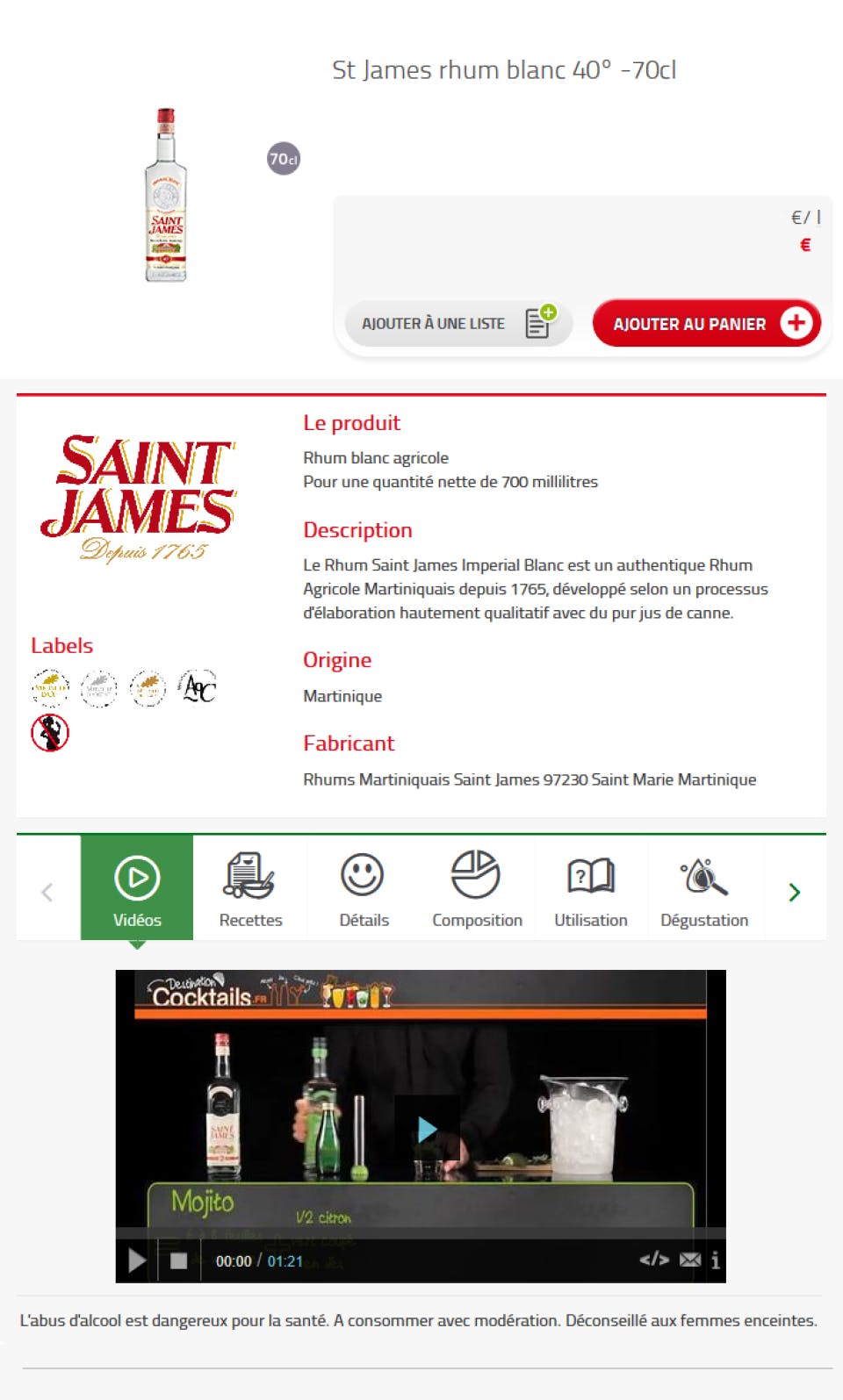Go to previous tabs with left arrow

[x=47, y=893]
